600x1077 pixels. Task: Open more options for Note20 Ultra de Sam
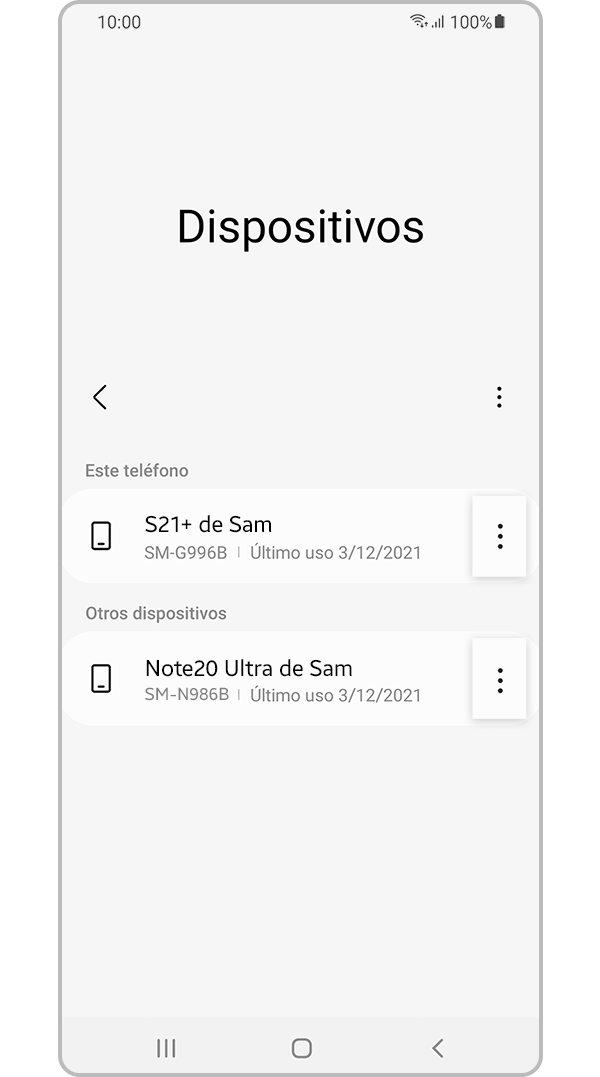pyautogui.click(x=499, y=680)
